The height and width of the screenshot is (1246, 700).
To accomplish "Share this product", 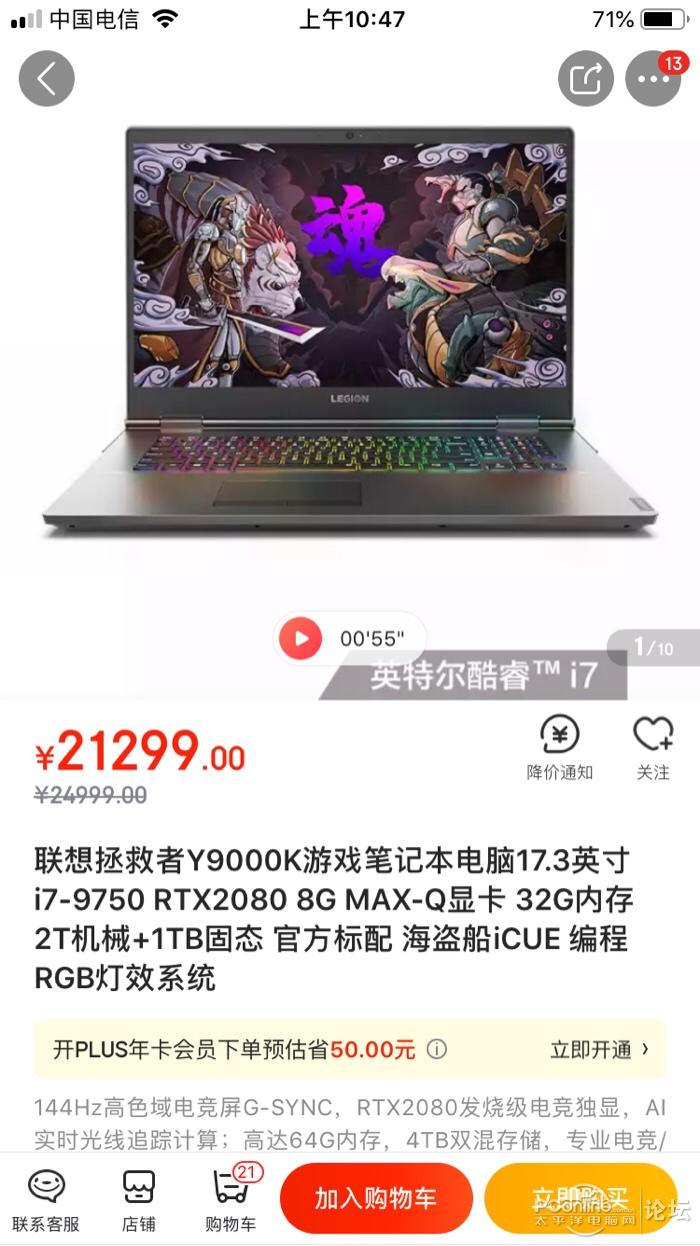I will [585, 78].
